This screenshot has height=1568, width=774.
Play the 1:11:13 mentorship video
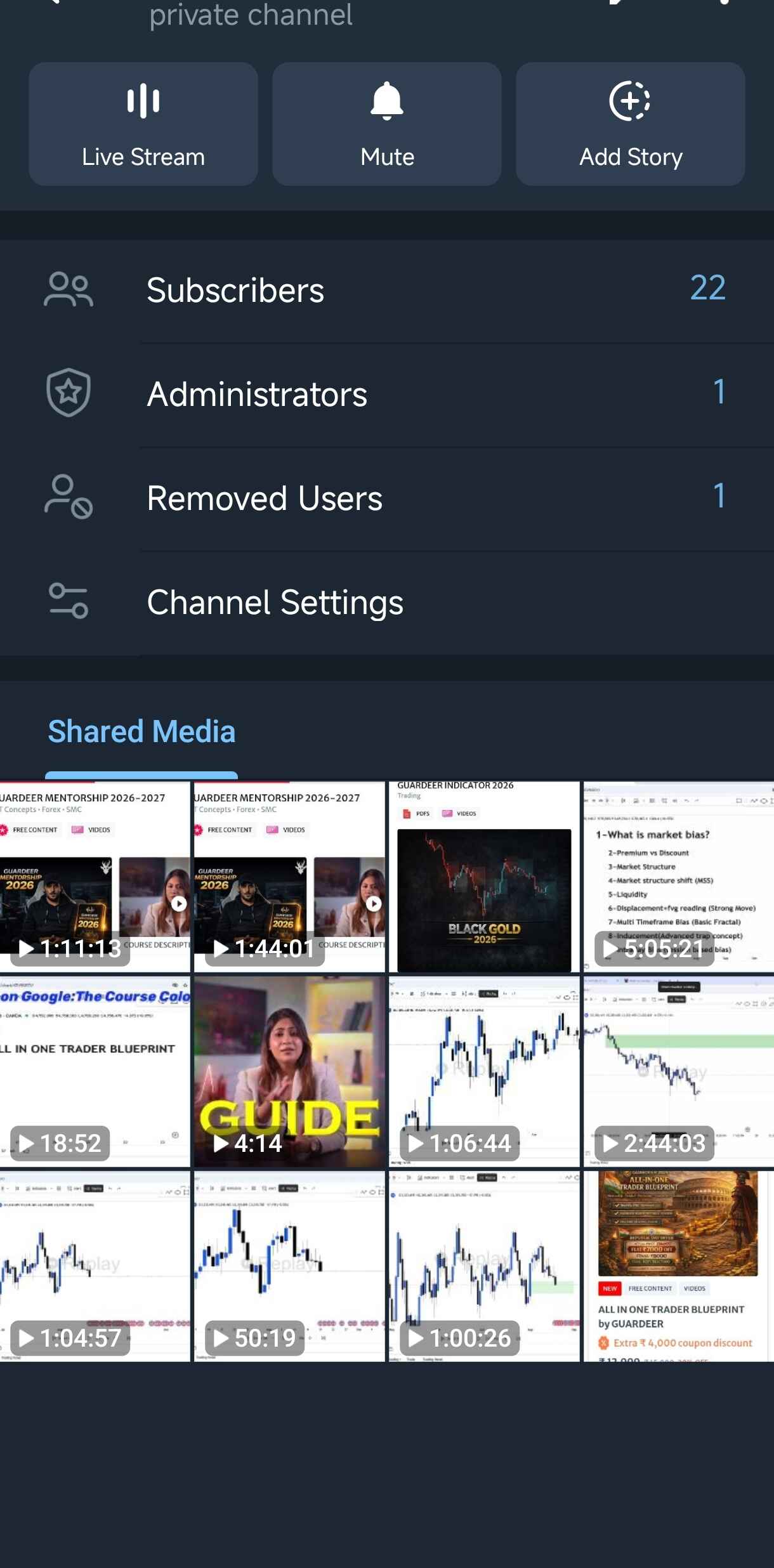(95, 877)
